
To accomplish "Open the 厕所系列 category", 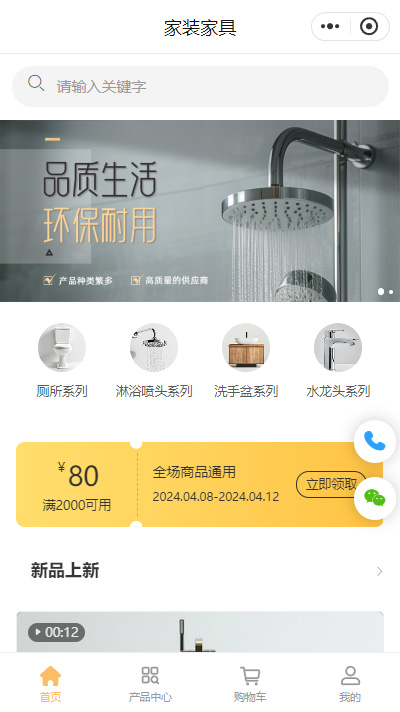I will pyautogui.click(x=62, y=361).
